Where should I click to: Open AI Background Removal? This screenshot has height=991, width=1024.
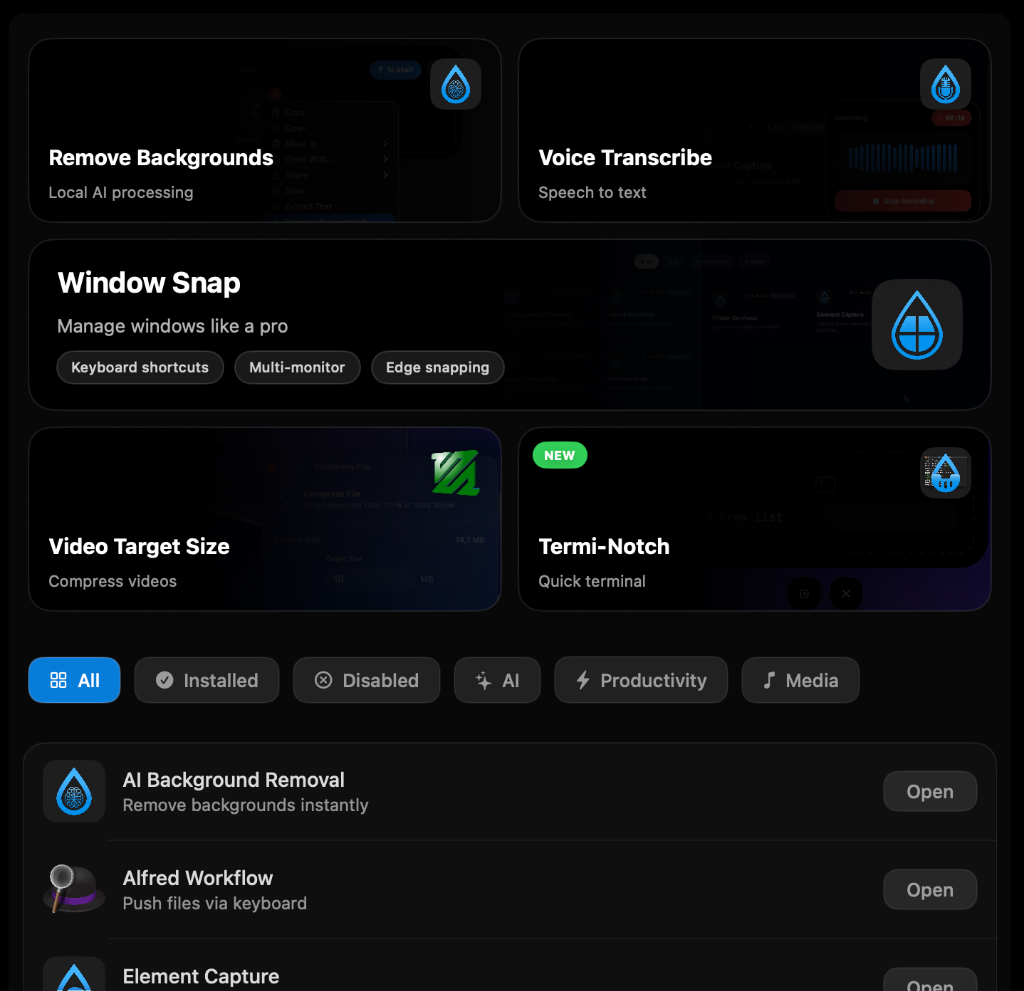pyautogui.click(x=929, y=792)
